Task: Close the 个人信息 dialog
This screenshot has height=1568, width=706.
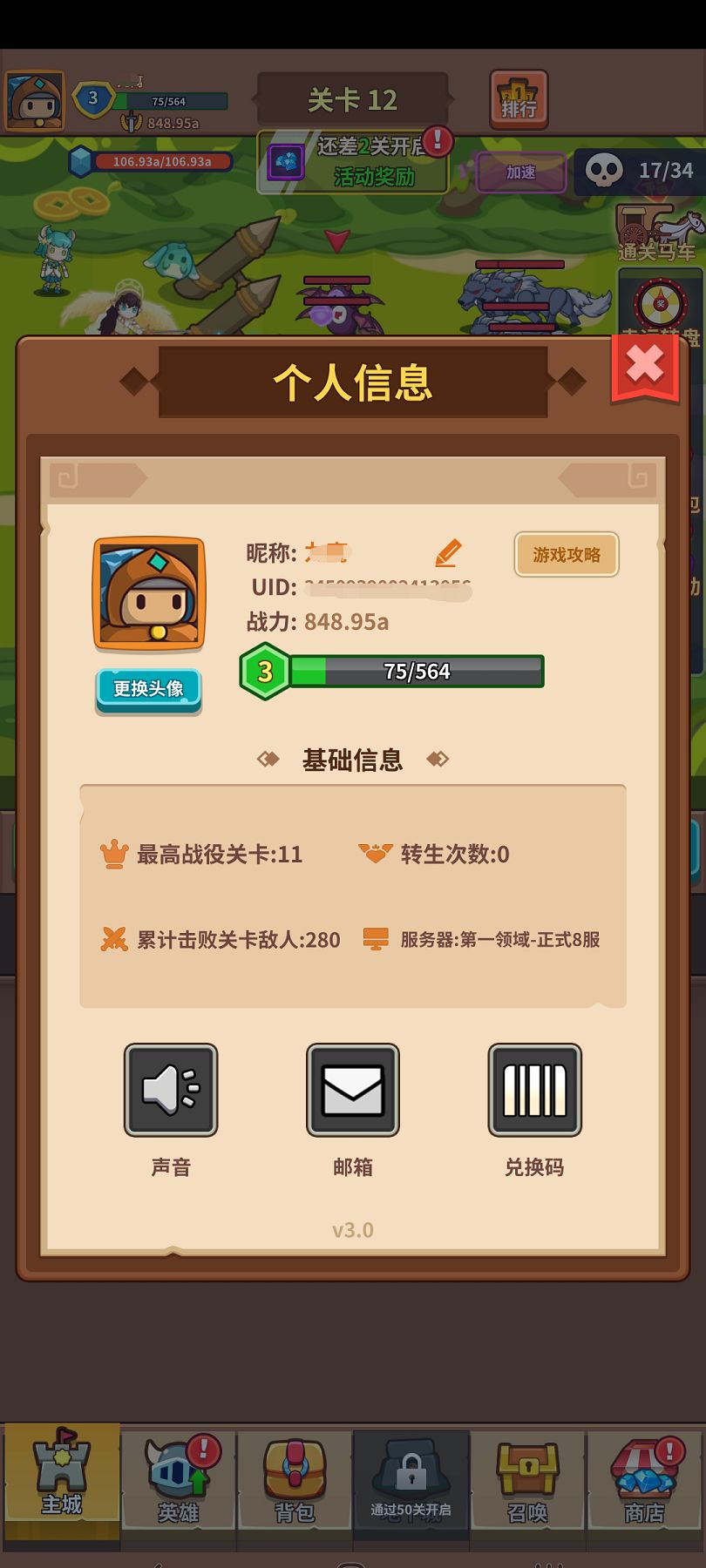Action: tap(645, 366)
